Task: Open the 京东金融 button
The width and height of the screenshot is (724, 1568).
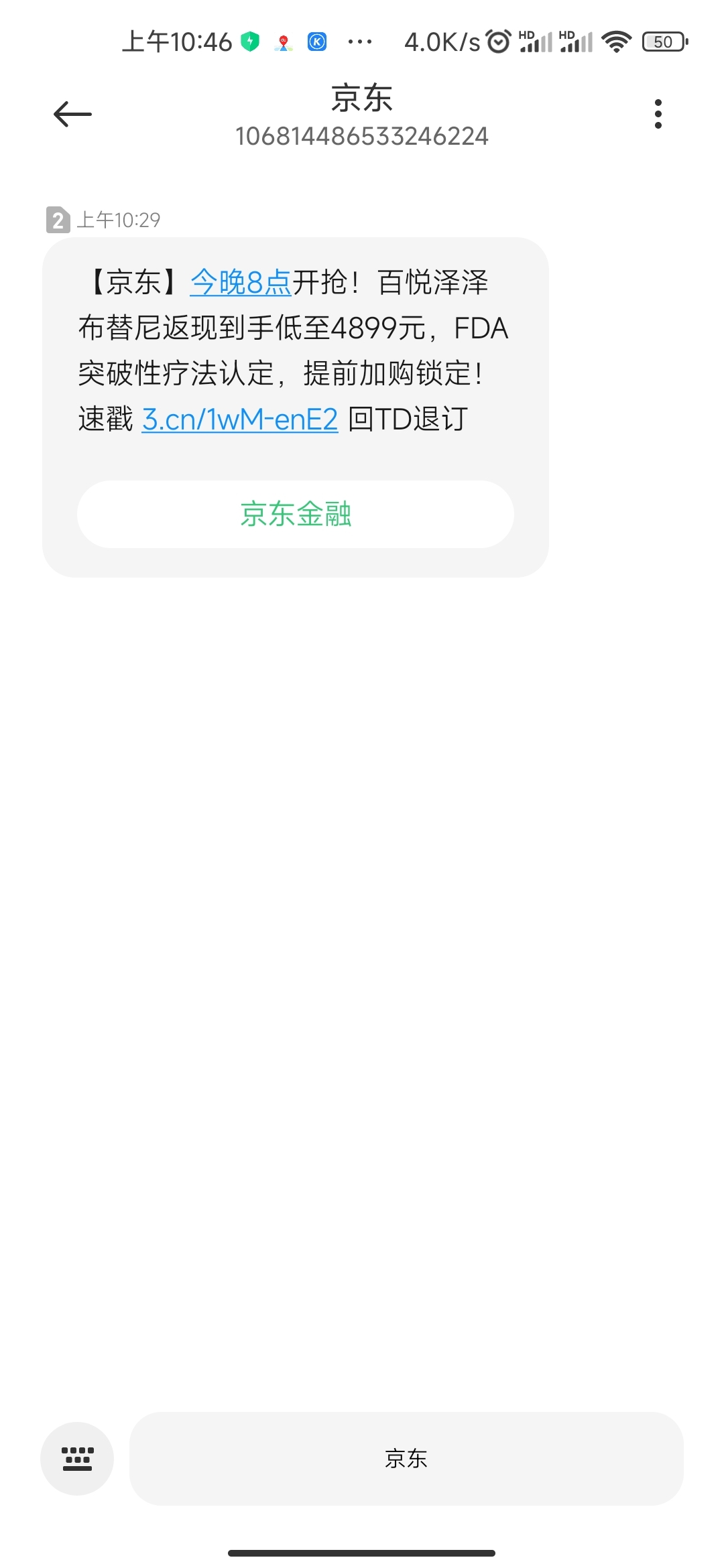Action: (296, 514)
